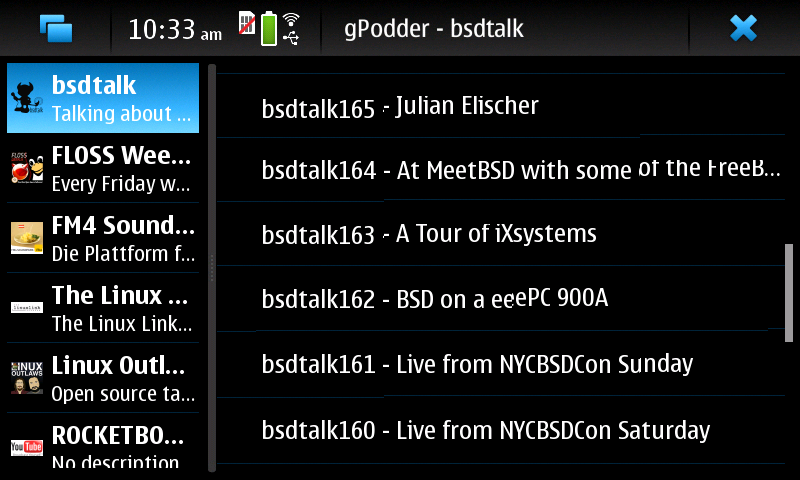800x480 pixels.
Task: Open the FM4 Soundpark podcast
Action: pos(103,237)
